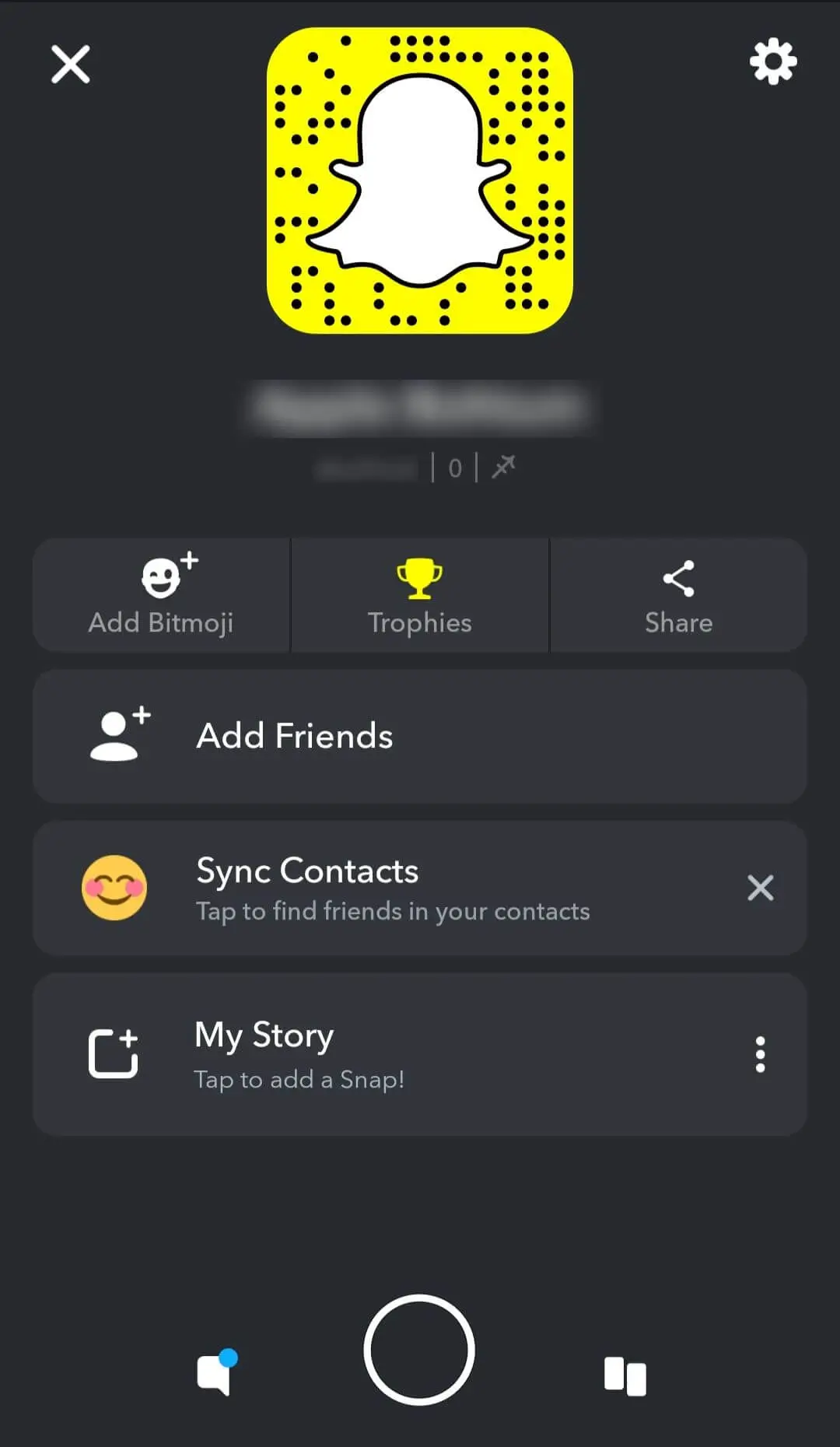Viewport: 840px width, 1447px height.
Task: Share your Snapchat profile
Action: coord(678,595)
